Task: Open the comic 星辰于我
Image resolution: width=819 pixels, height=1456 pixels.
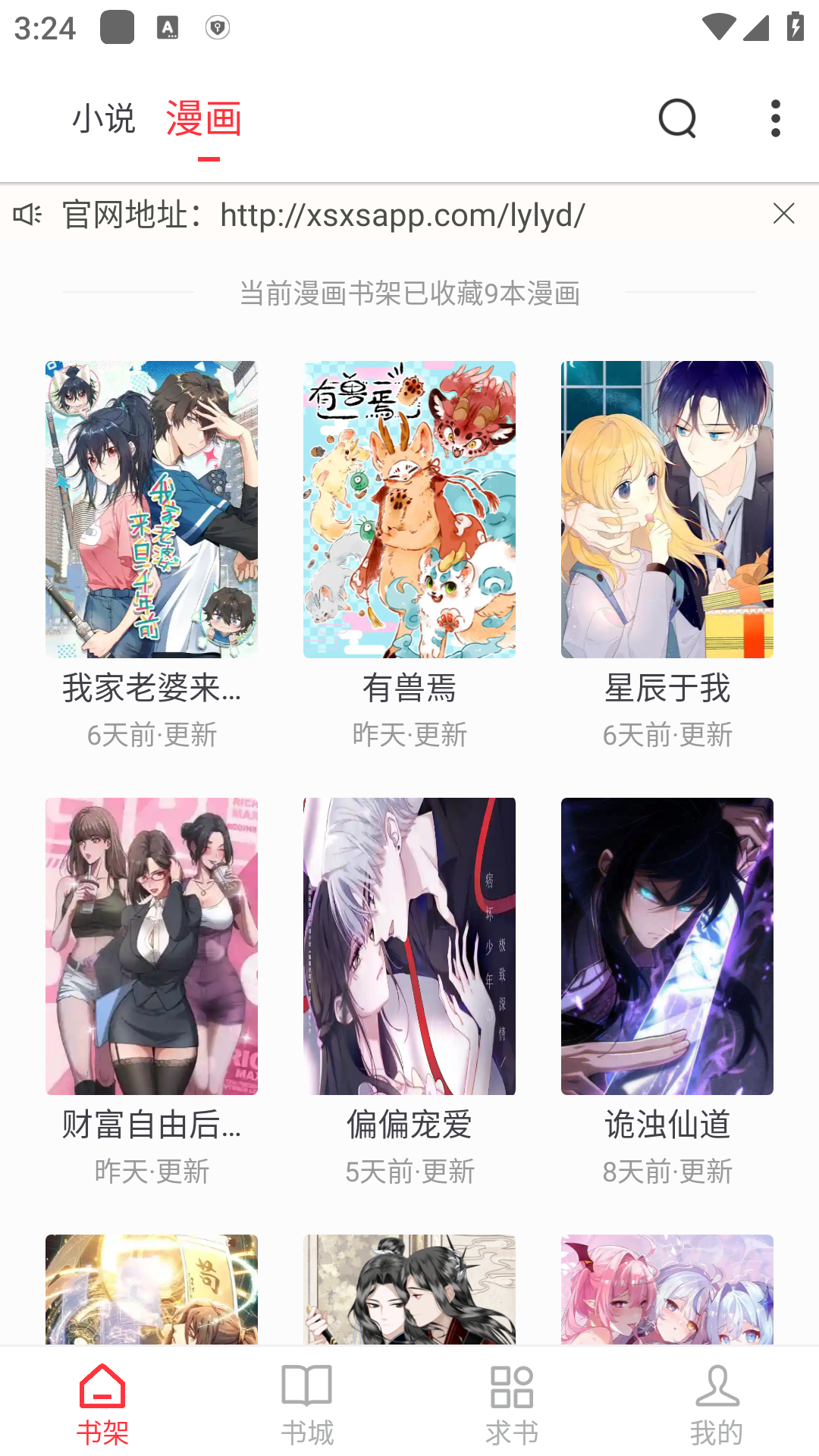Action: click(667, 510)
